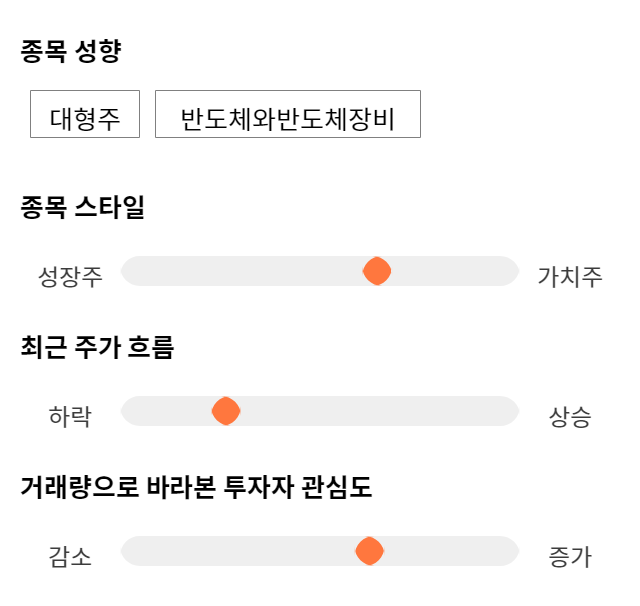
Task: Select the 대형주 tag chip
Action: [x=85, y=114]
